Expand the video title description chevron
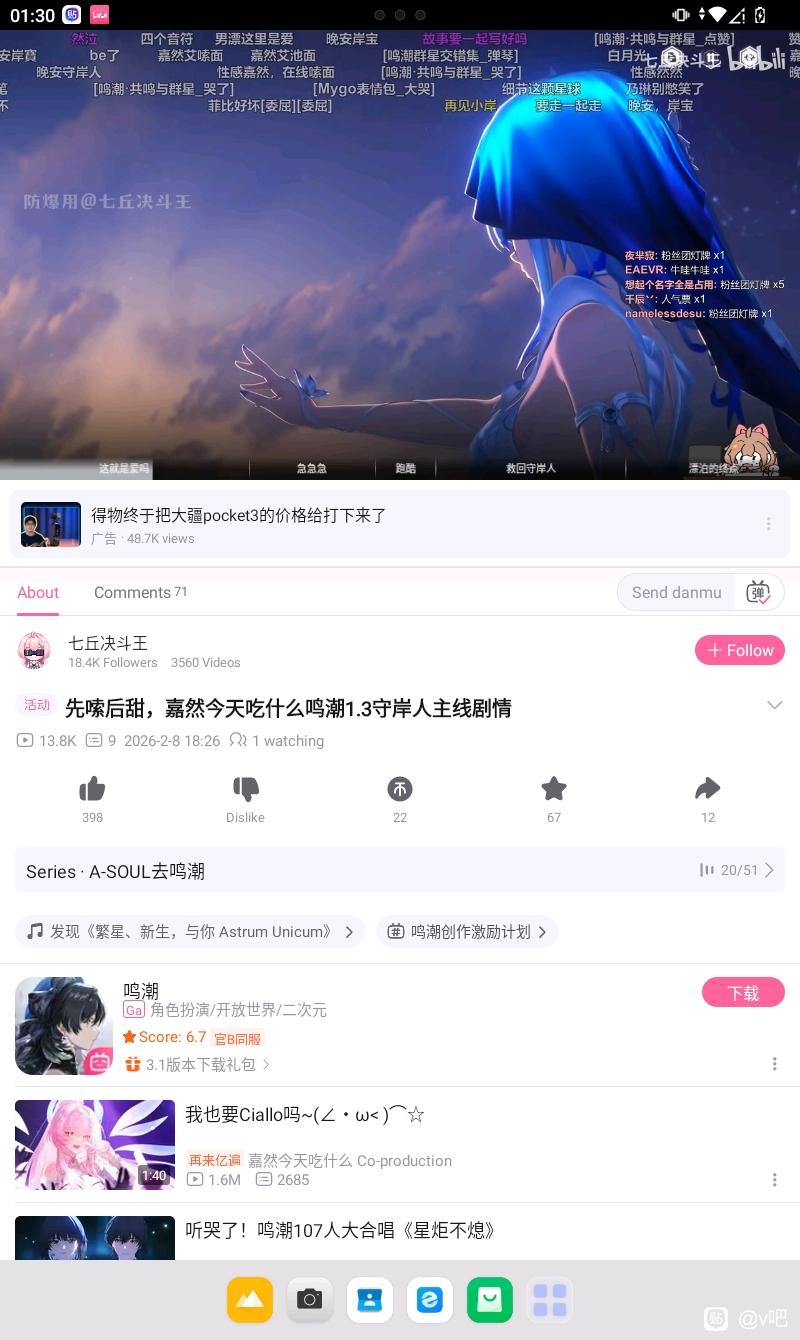Image resolution: width=800 pixels, height=1340 pixels. click(774, 706)
